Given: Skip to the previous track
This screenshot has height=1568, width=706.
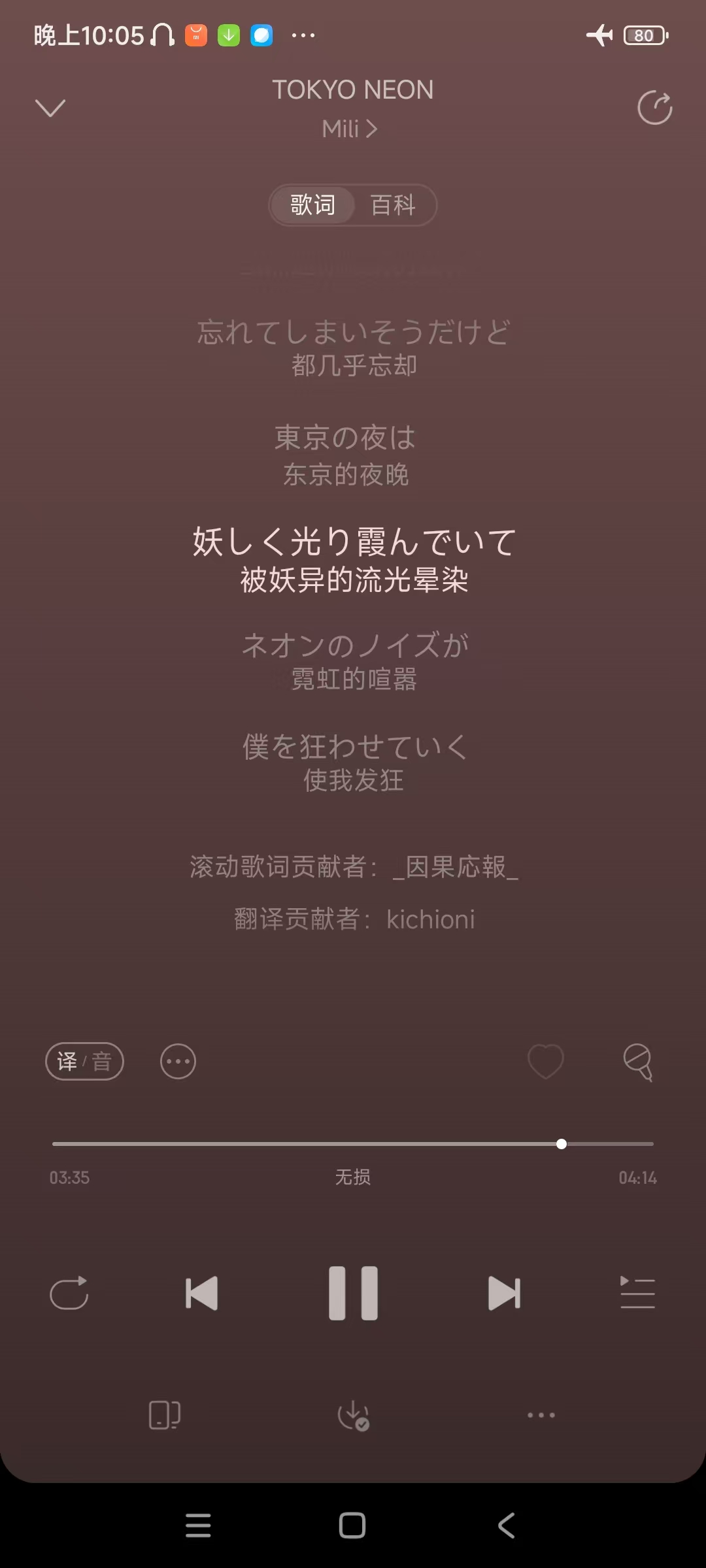Looking at the screenshot, I should [202, 1293].
